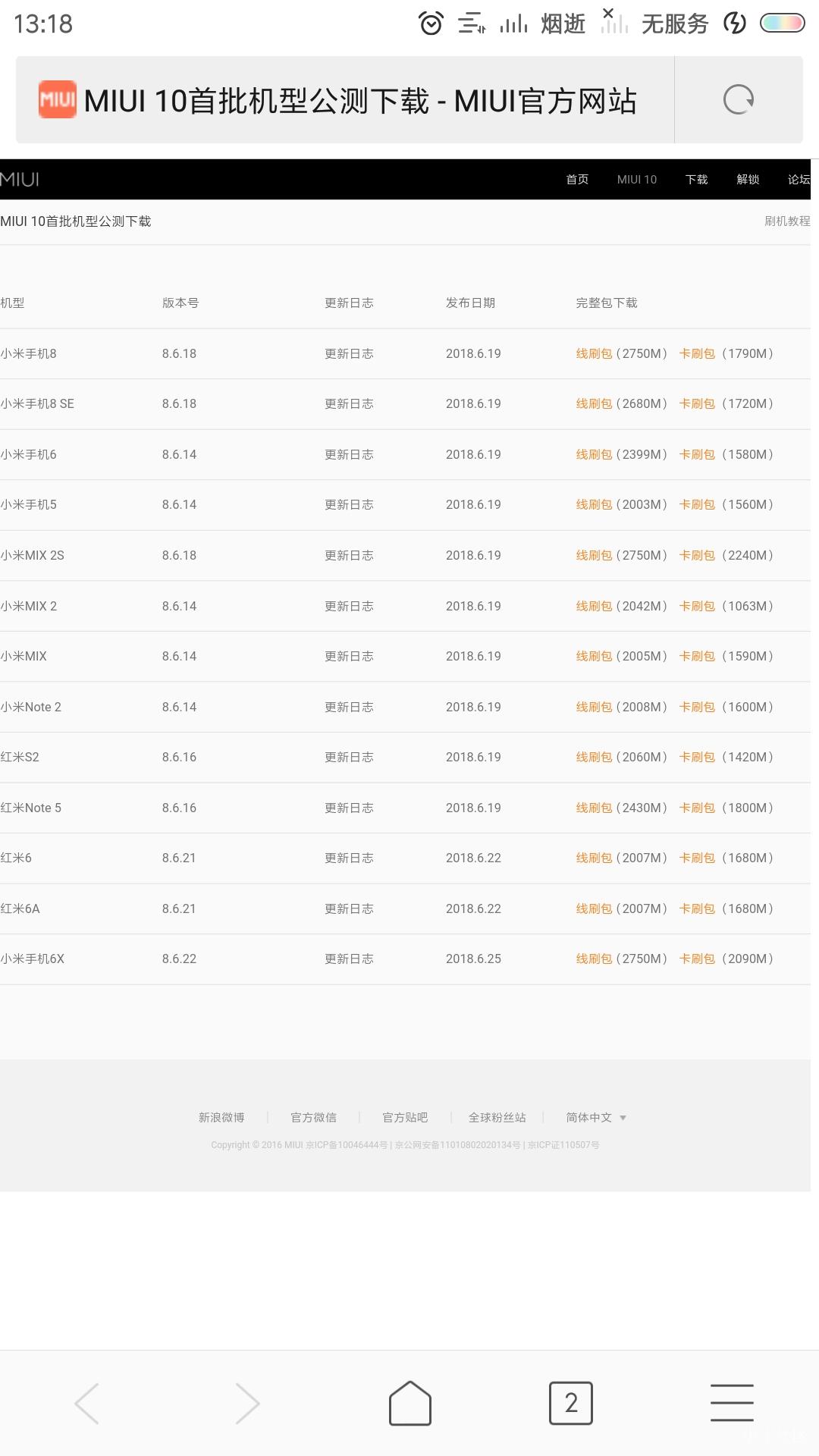Screen dimensions: 819x1456
Task: Open the browser menu via hamburger icon
Action: (731, 1403)
